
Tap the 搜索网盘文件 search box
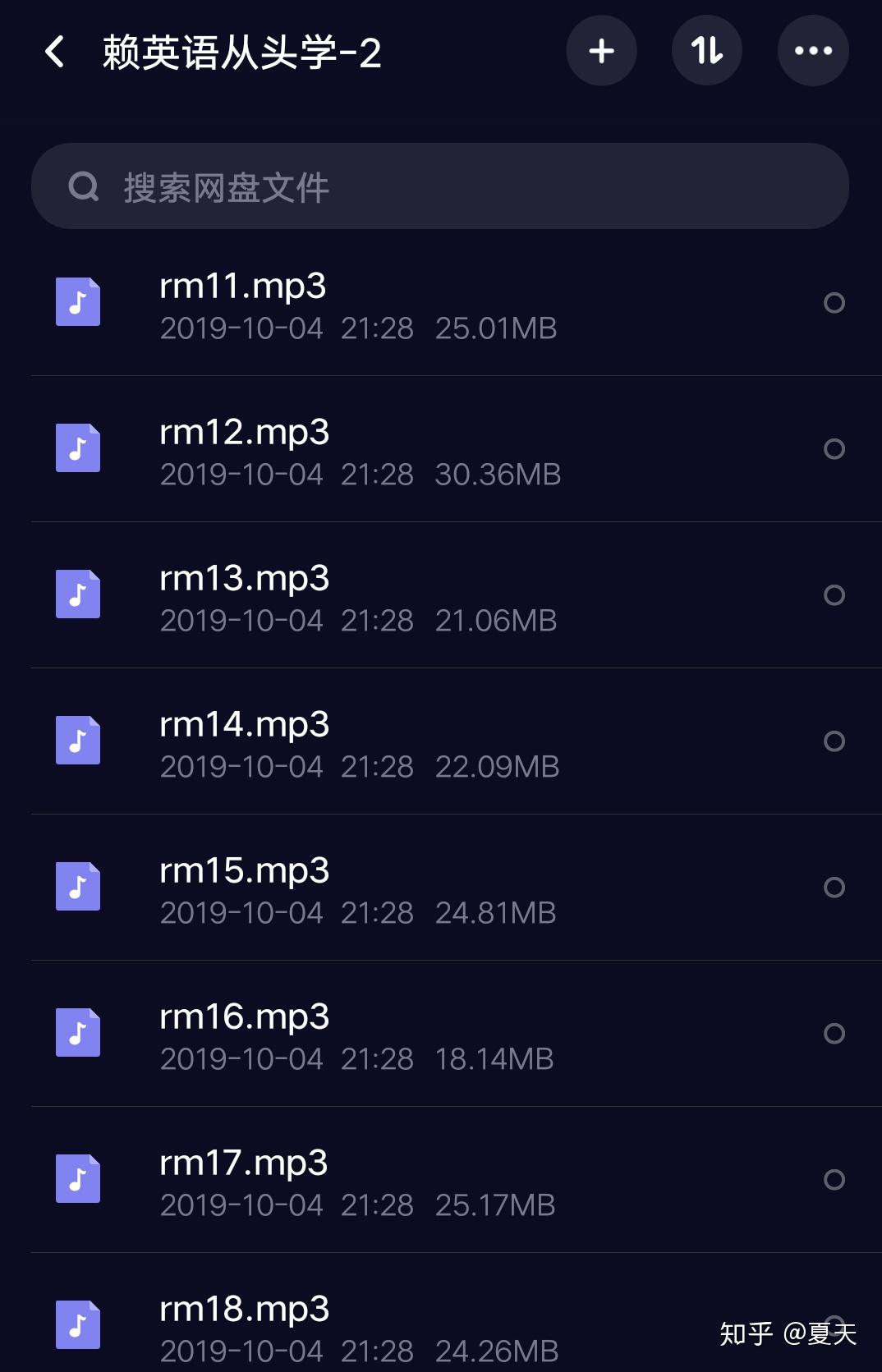tap(439, 186)
